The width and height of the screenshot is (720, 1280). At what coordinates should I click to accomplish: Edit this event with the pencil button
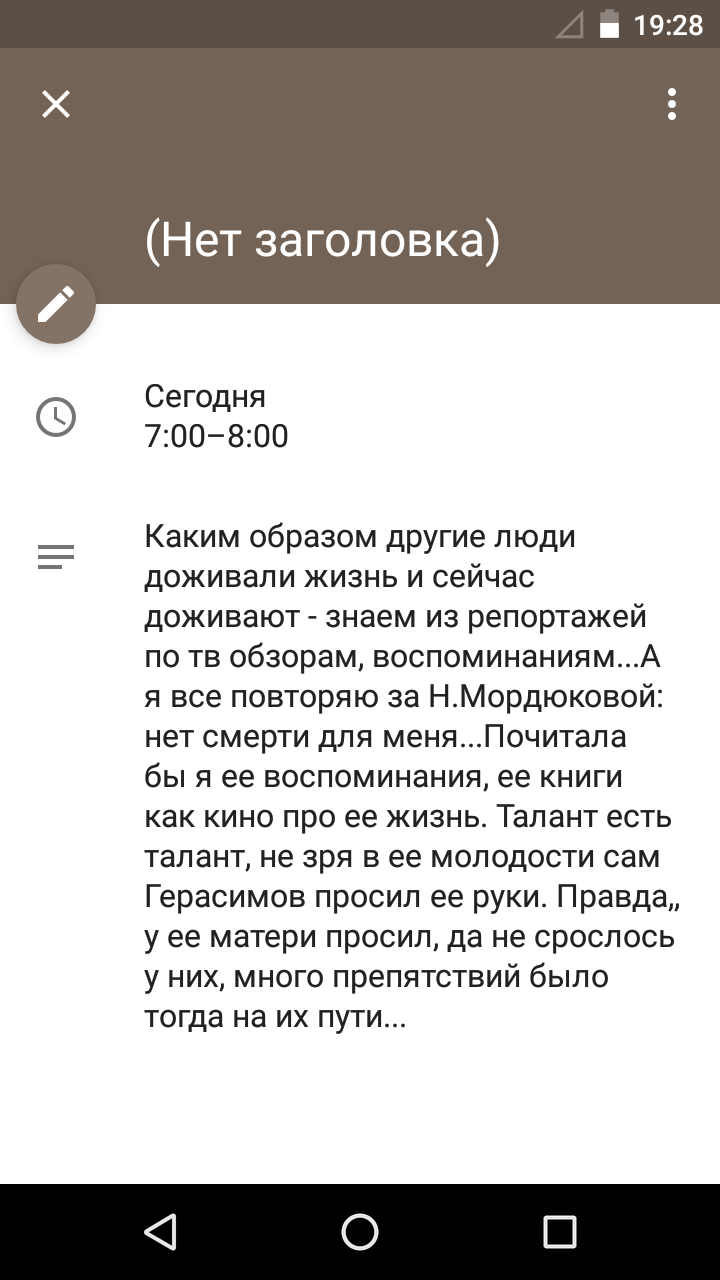click(56, 304)
